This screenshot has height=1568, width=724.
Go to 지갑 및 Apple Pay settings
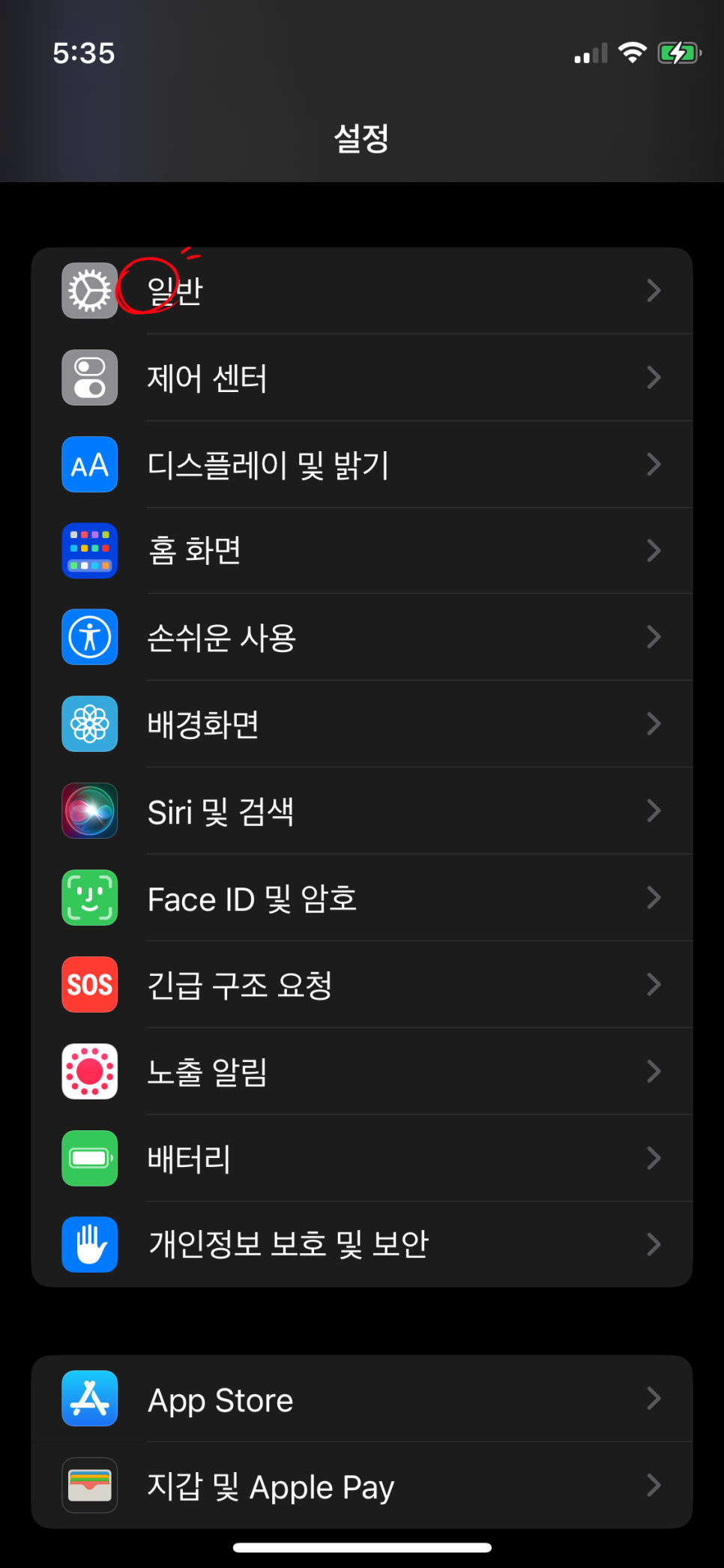coord(362,1486)
